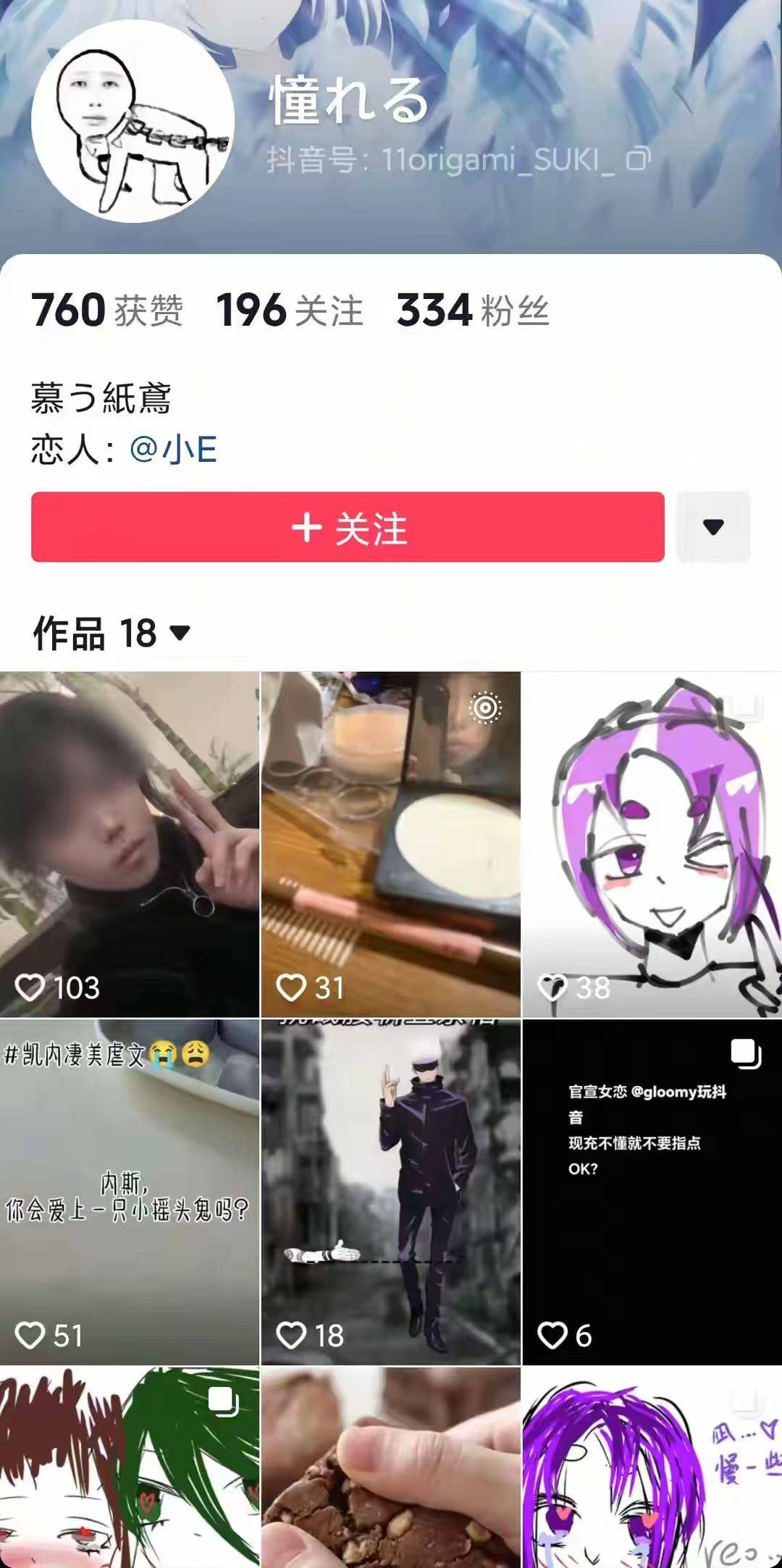
Task: Open the selfie video with 103 likes
Action: pyautogui.click(x=130, y=843)
